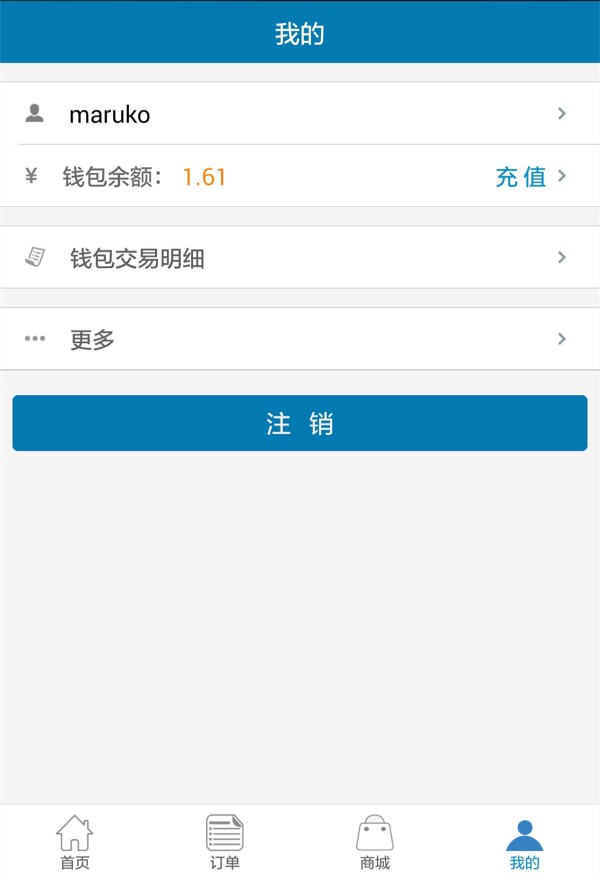Open 钱包交易明细 transaction details
600x875 pixels.
(x=300, y=258)
